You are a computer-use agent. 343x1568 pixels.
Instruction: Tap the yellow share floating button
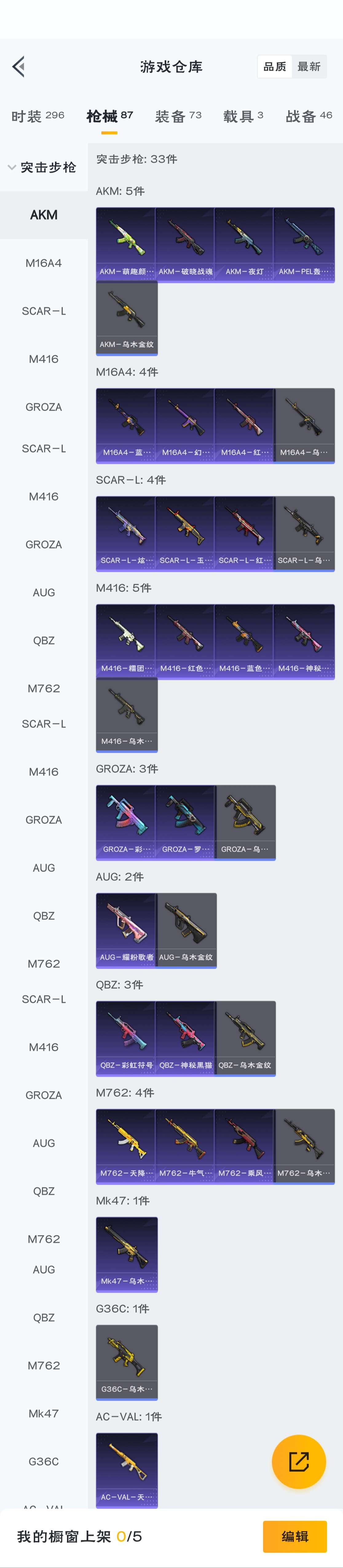tap(299, 1462)
